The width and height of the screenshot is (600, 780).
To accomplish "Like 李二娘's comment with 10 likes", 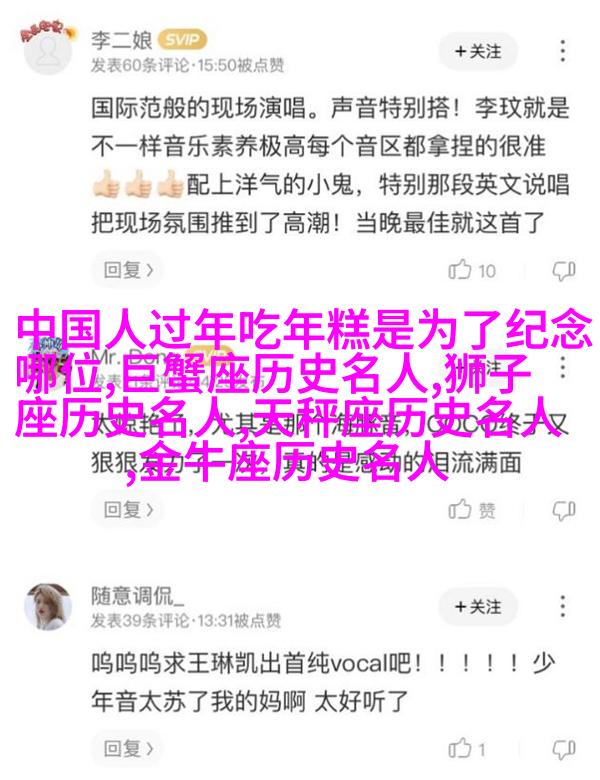I will click(472, 270).
